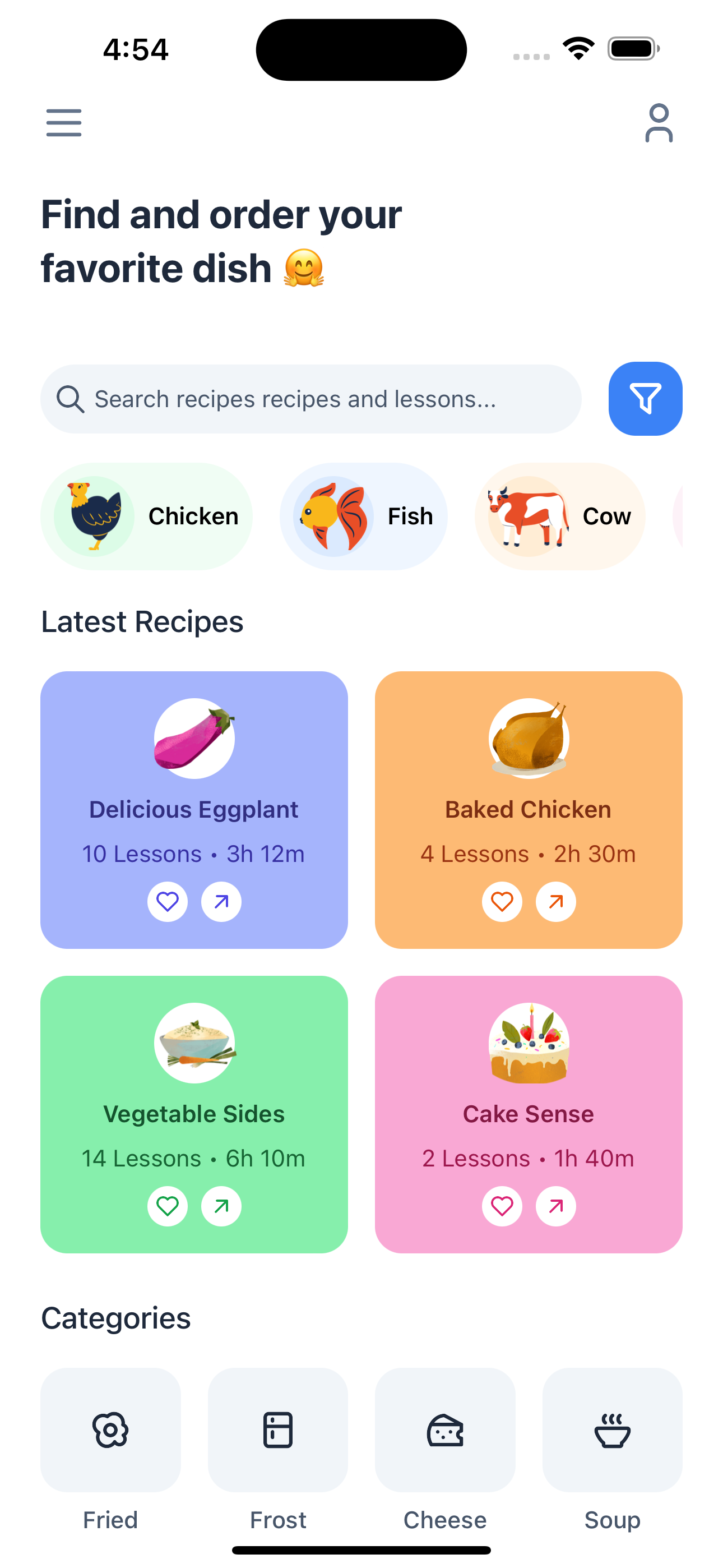
Task: Select the Chicken chip
Action: 147,516
